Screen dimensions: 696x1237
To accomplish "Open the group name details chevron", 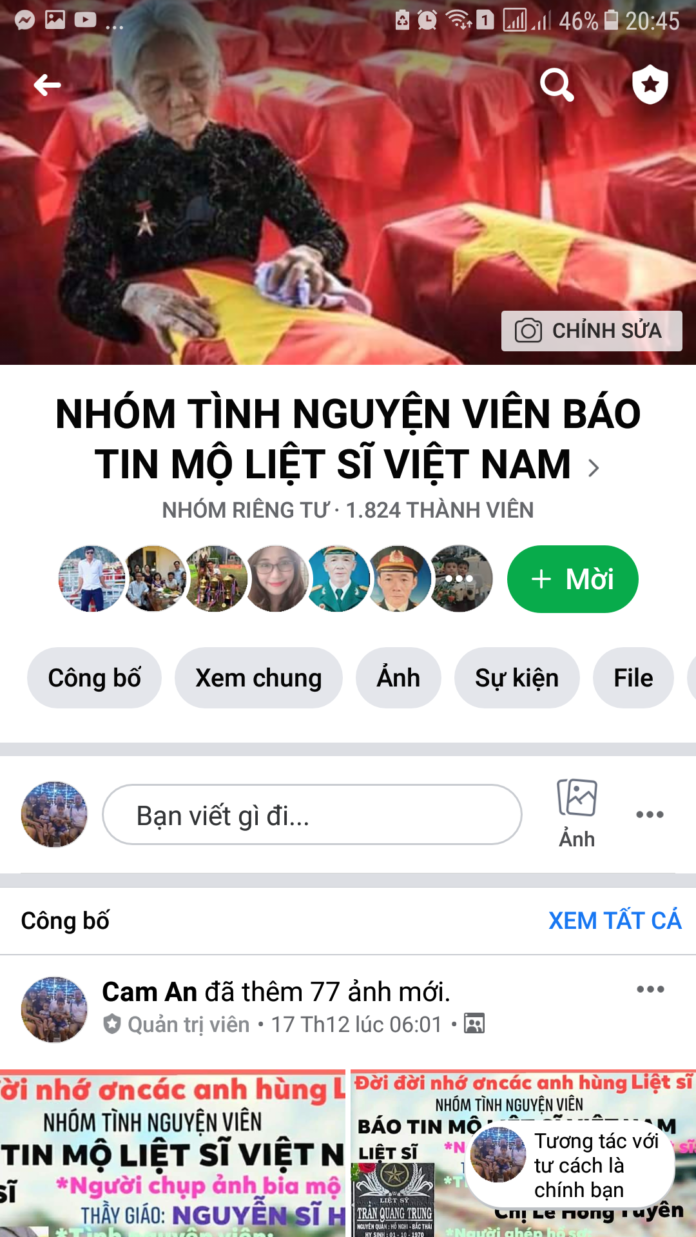I will pyautogui.click(x=594, y=467).
